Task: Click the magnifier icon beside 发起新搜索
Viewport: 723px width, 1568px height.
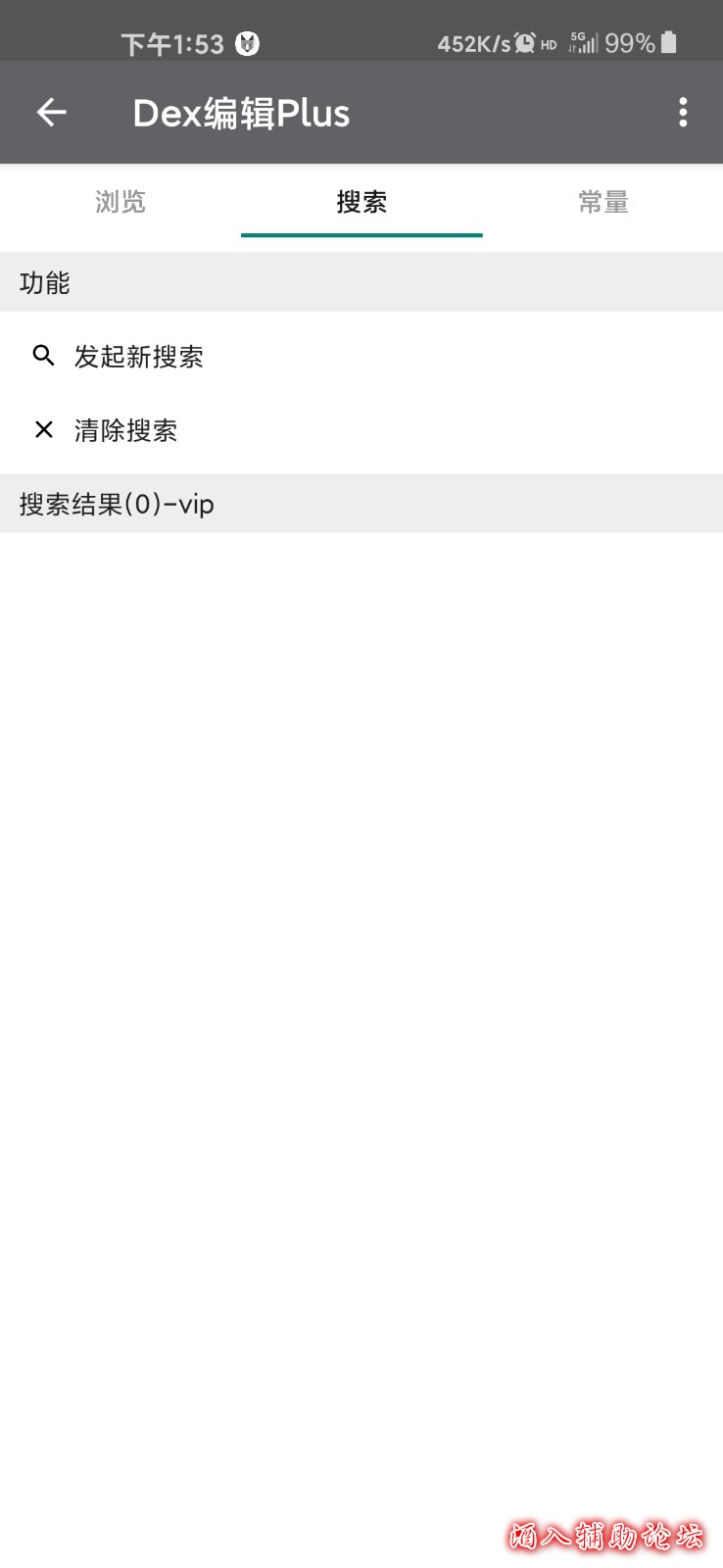Action: (43, 356)
